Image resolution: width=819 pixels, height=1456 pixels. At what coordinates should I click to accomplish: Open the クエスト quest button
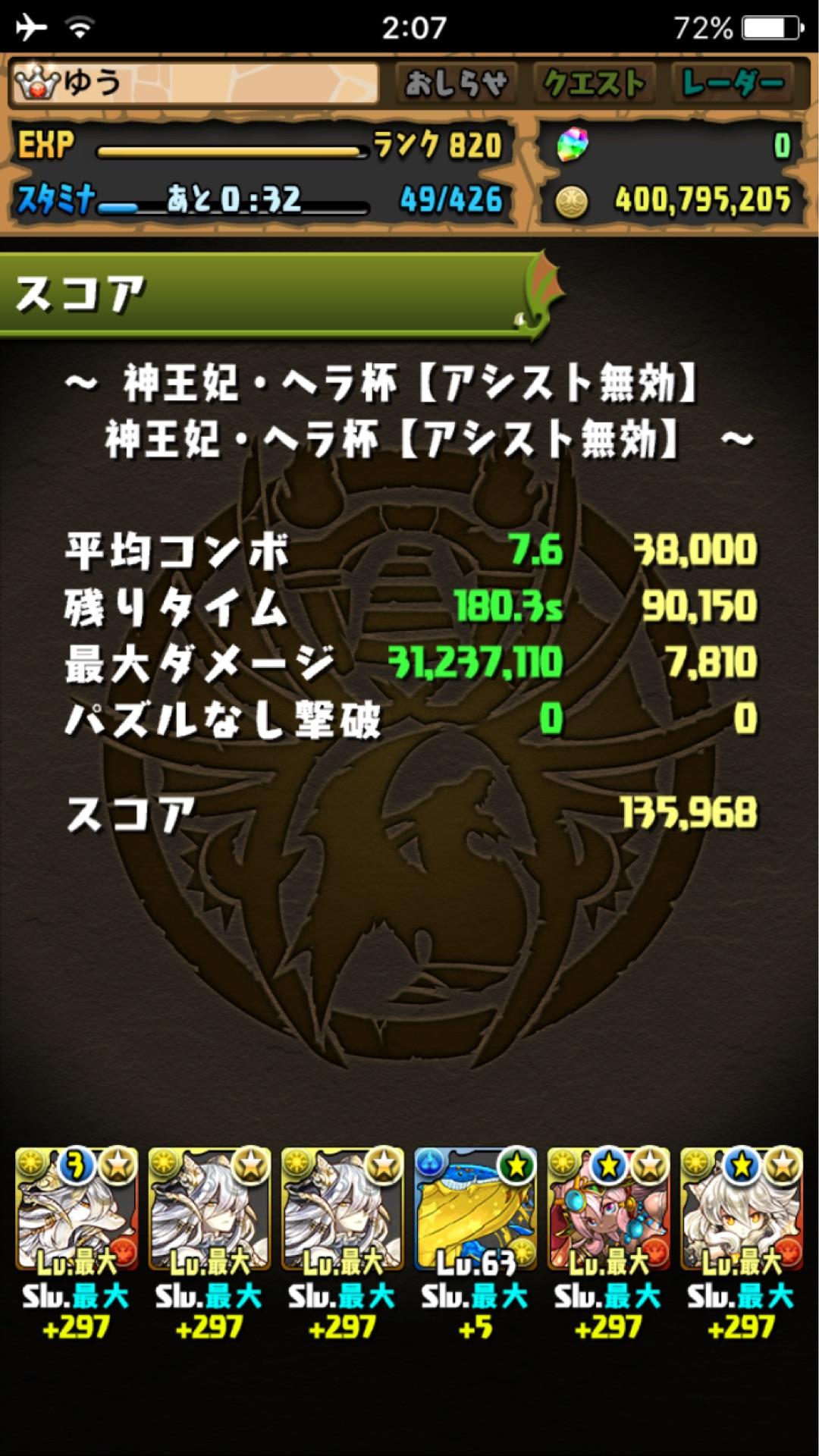coord(594,83)
